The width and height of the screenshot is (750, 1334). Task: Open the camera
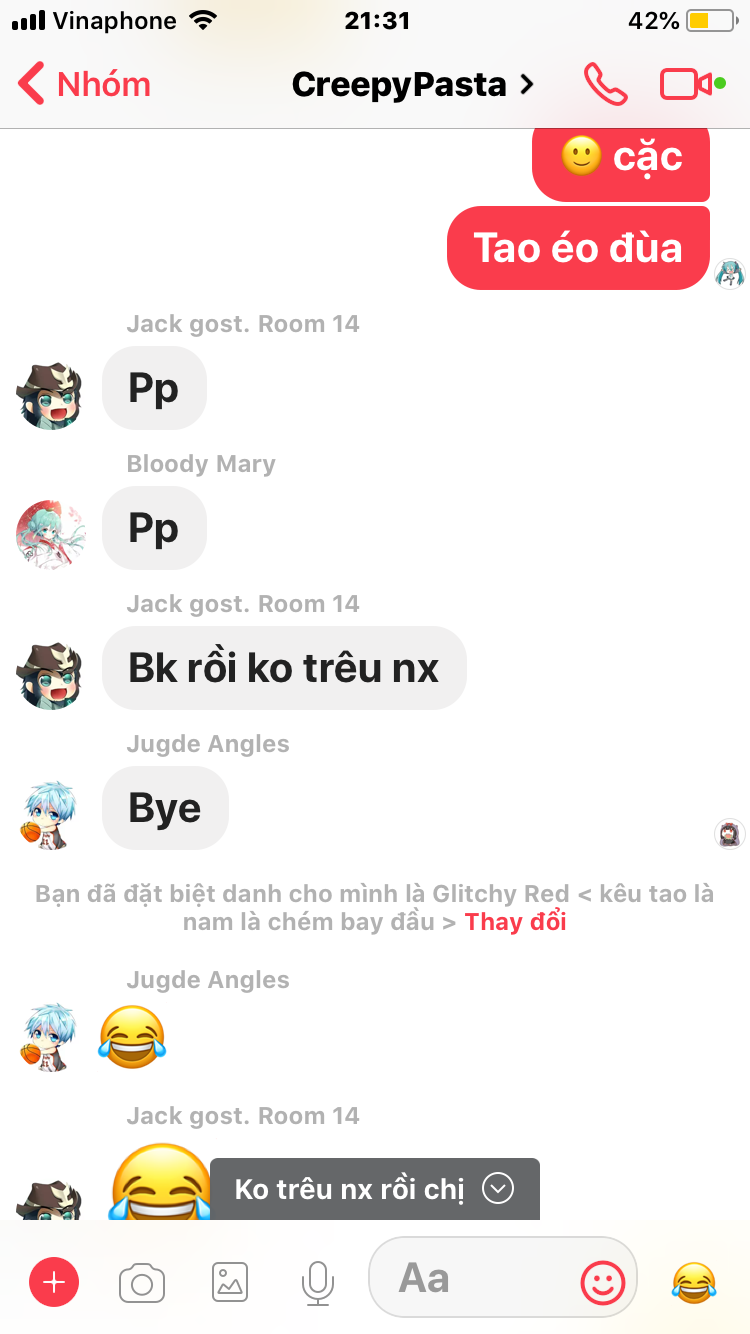coord(142,1282)
